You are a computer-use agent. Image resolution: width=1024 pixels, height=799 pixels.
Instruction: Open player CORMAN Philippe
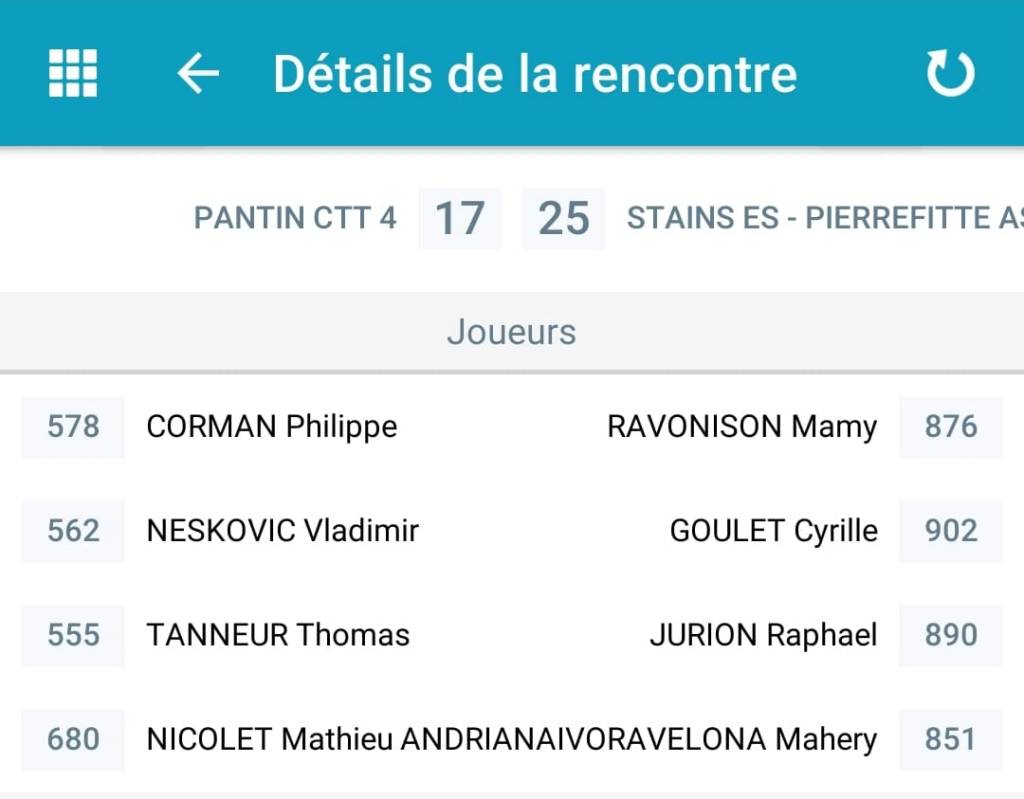point(271,427)
